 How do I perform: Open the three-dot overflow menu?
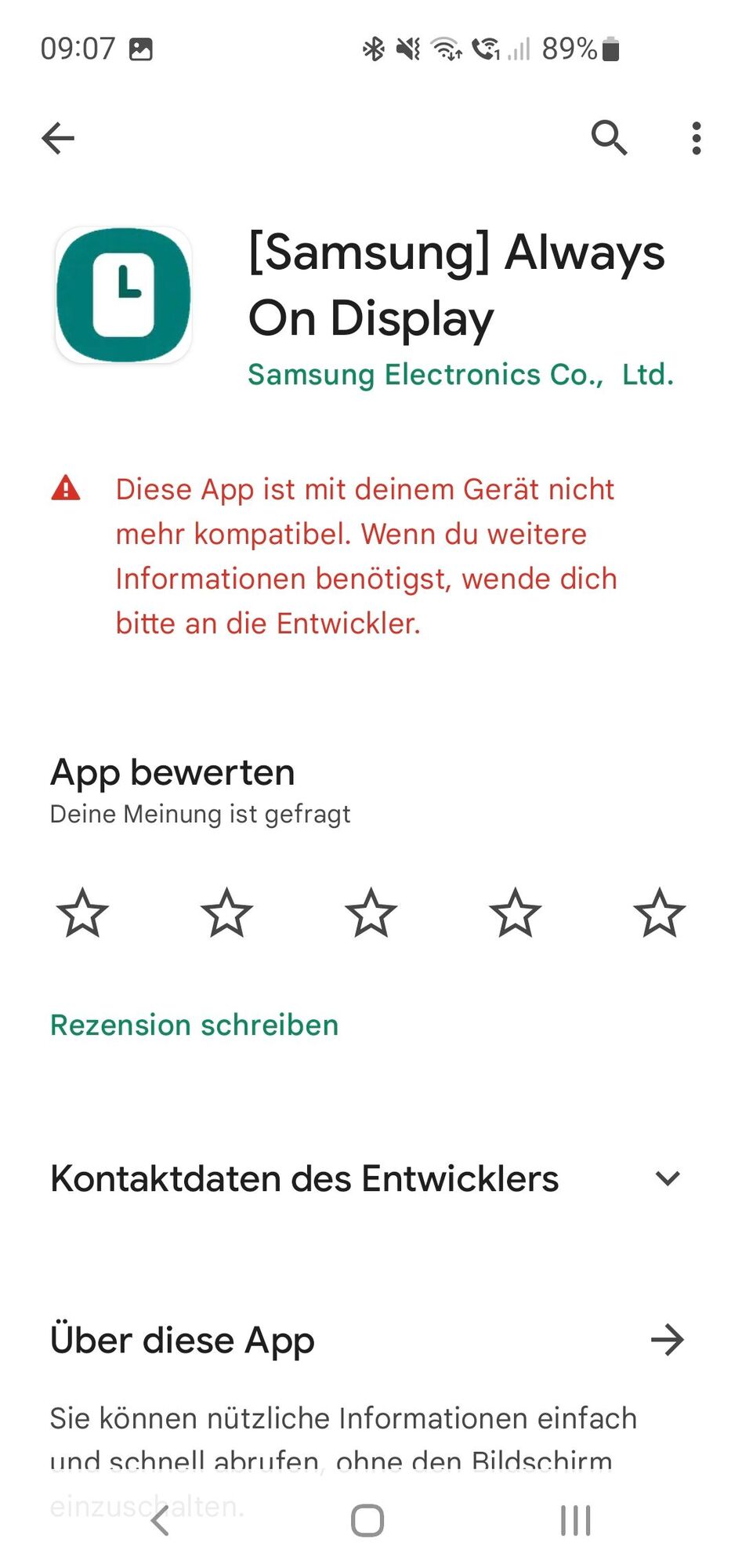(x=696, y=139)
